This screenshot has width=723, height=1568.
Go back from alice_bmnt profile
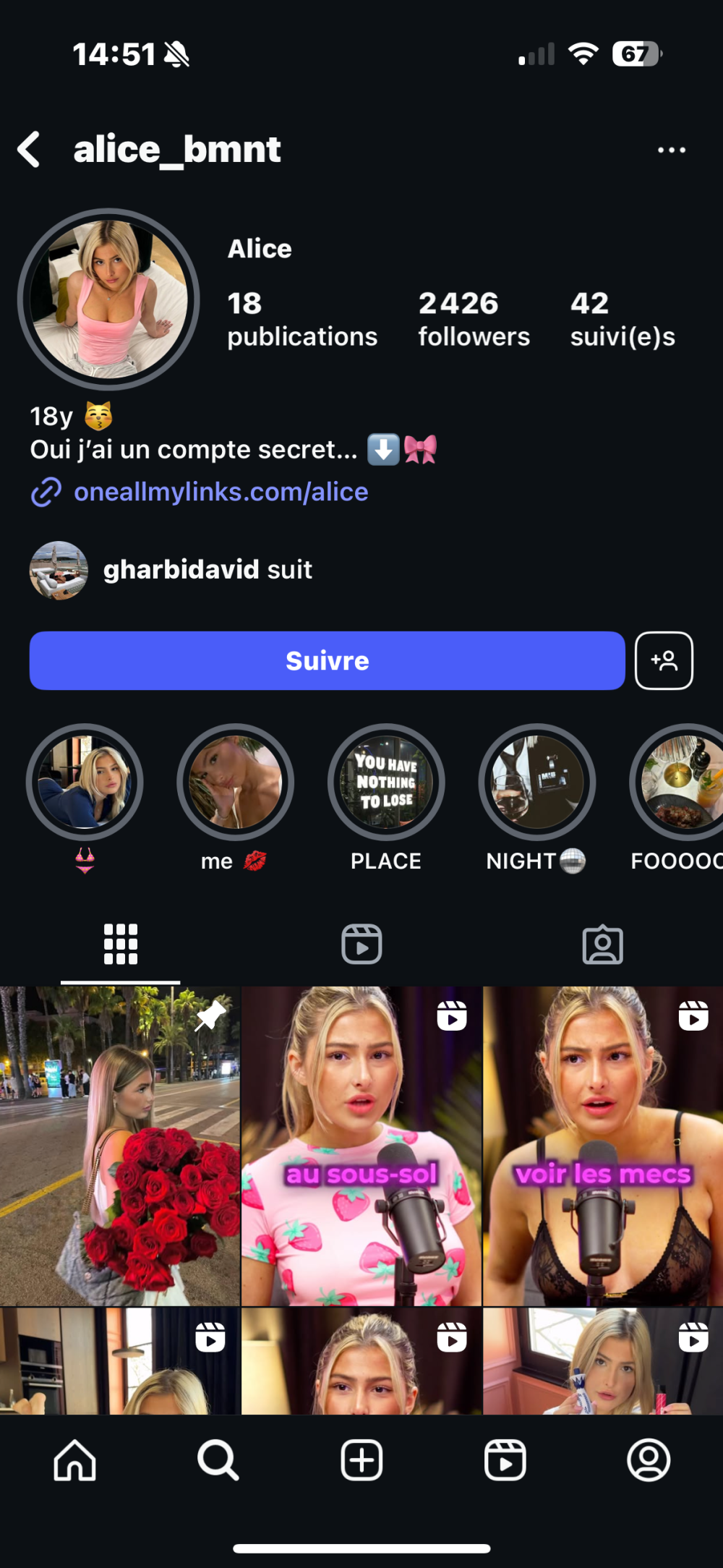coord(29,150)
